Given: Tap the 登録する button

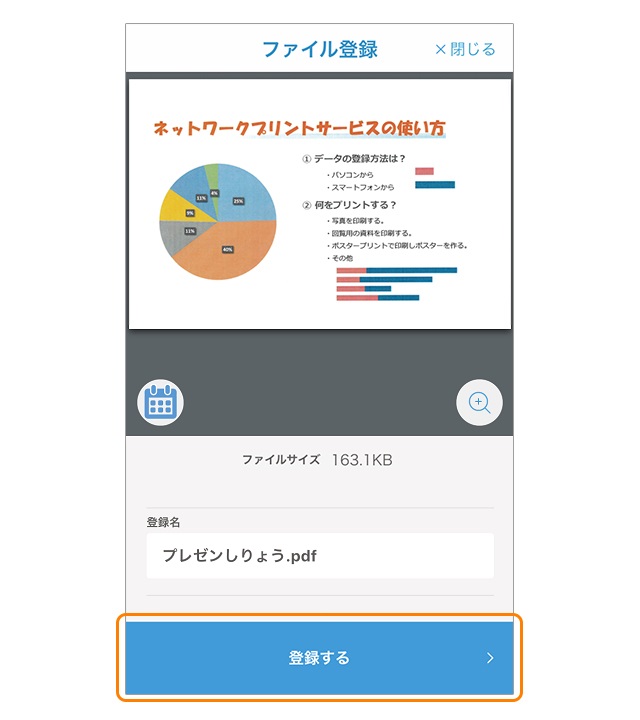Looking at the screenshot, I should tap(320, 657).
